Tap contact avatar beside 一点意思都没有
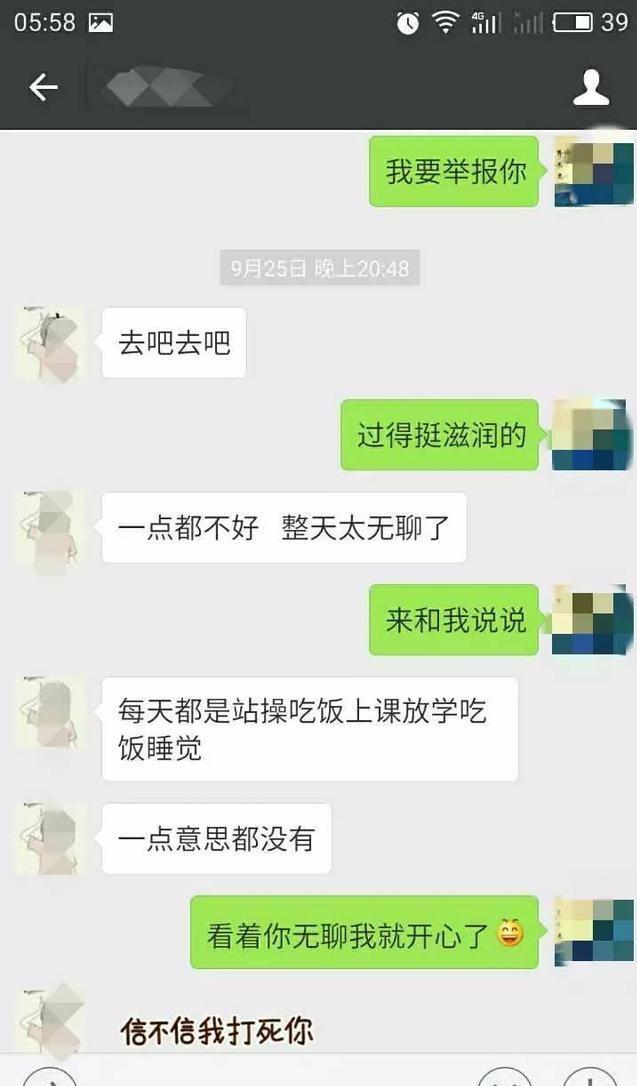 click(49, 839)
